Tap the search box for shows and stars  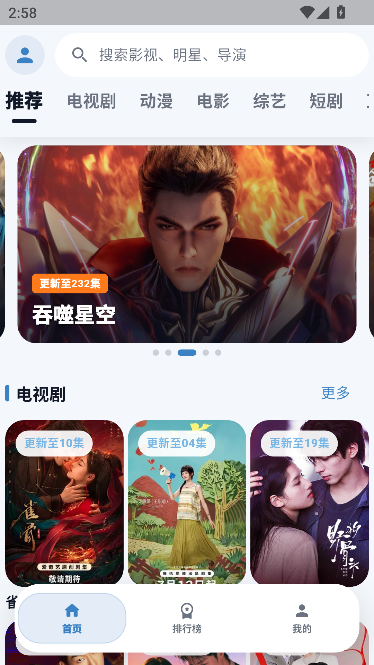212,55
